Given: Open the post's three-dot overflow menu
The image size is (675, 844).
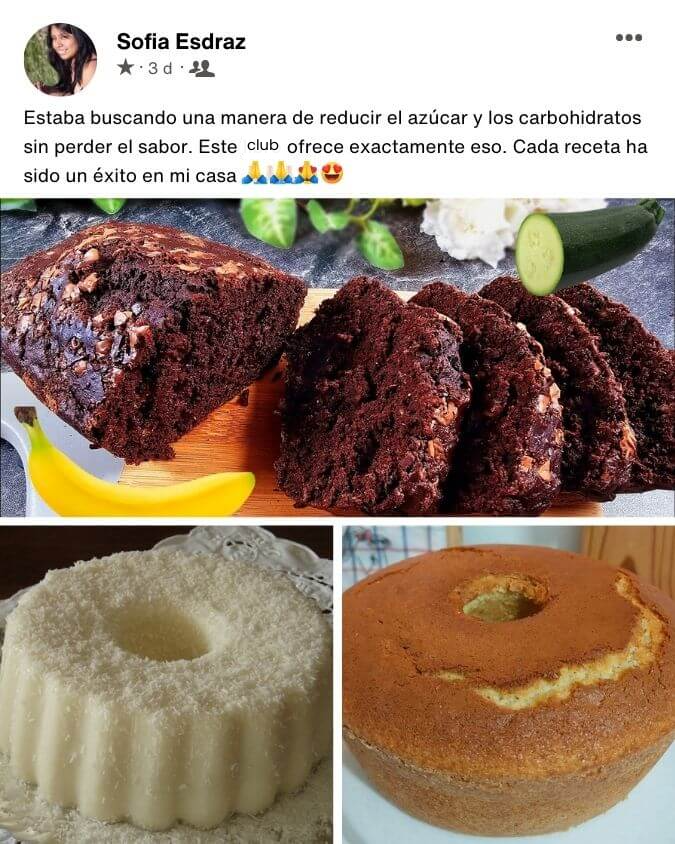Looking at the screenshot, I should pyautogui.click(x=628, y=38).
